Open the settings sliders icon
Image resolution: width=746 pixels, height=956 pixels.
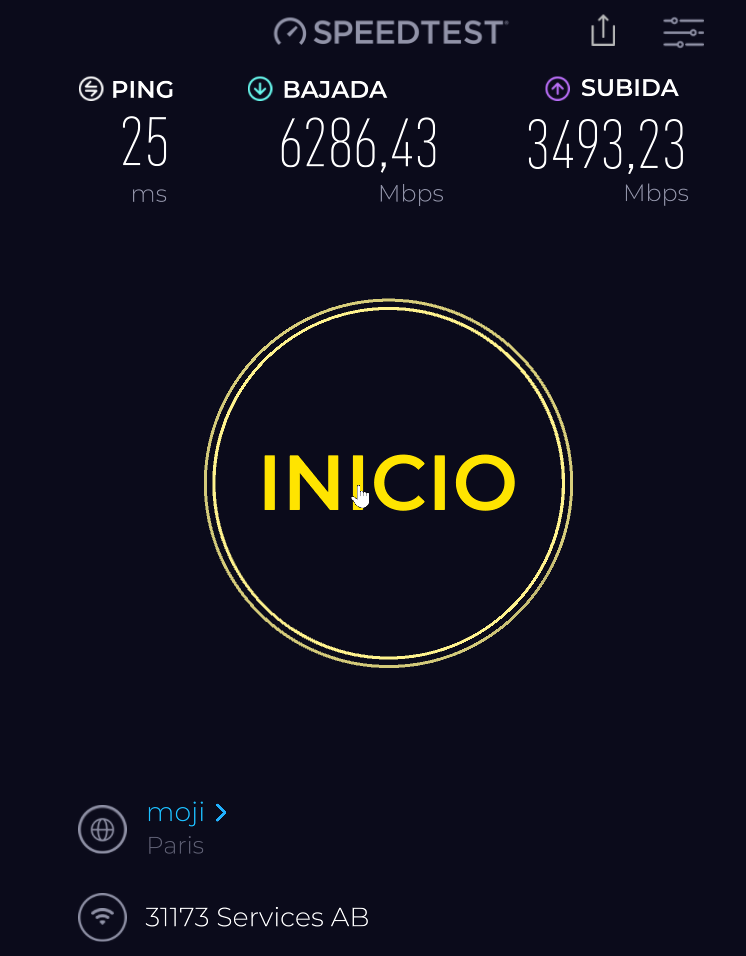[683, 32]
